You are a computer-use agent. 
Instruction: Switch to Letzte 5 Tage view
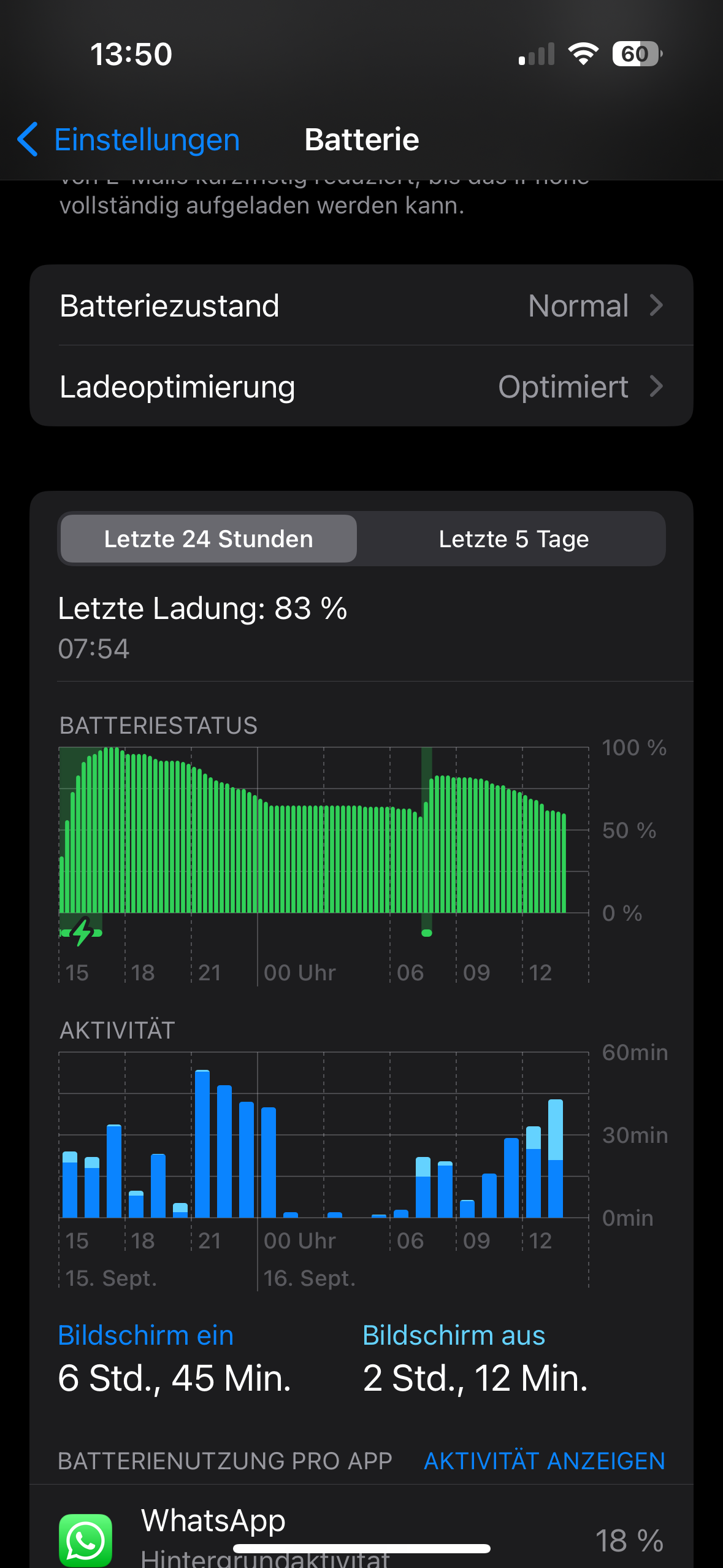pos(513,539)
